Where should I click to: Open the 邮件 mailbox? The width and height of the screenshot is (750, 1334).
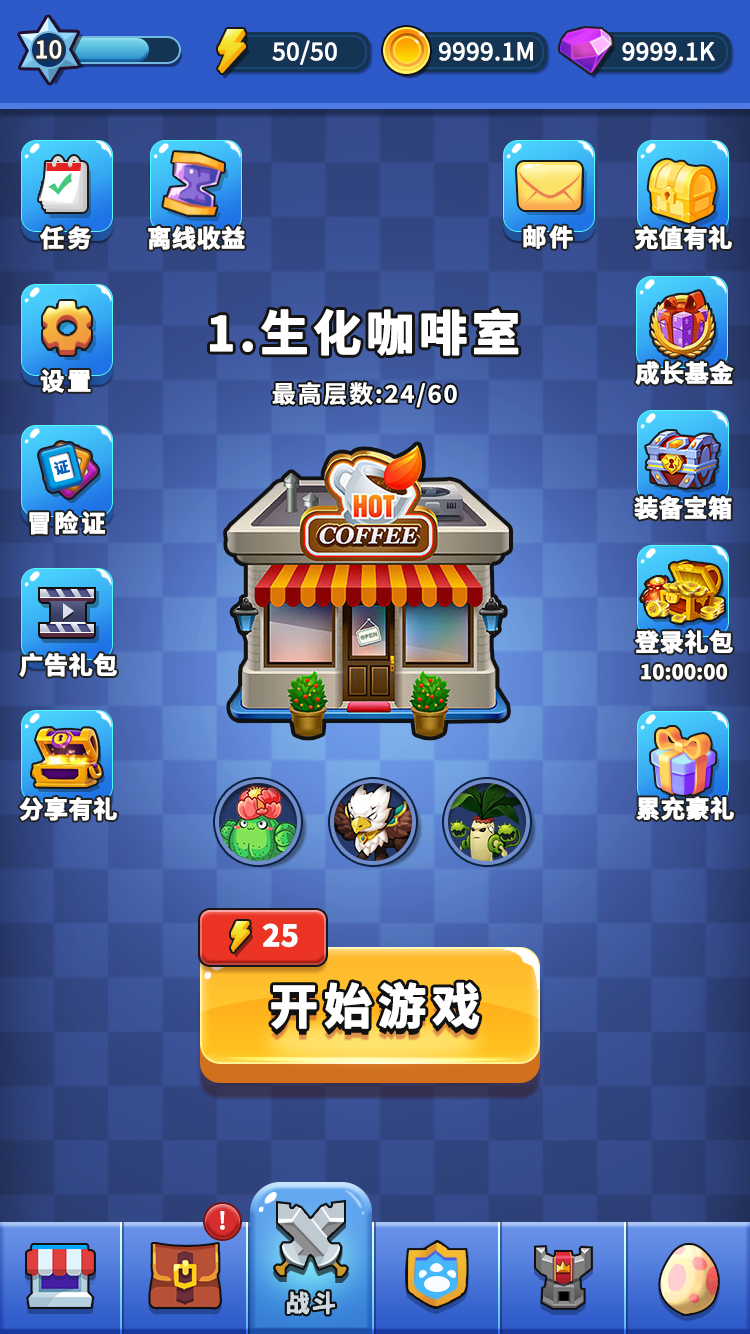click(x=548, y=195)
